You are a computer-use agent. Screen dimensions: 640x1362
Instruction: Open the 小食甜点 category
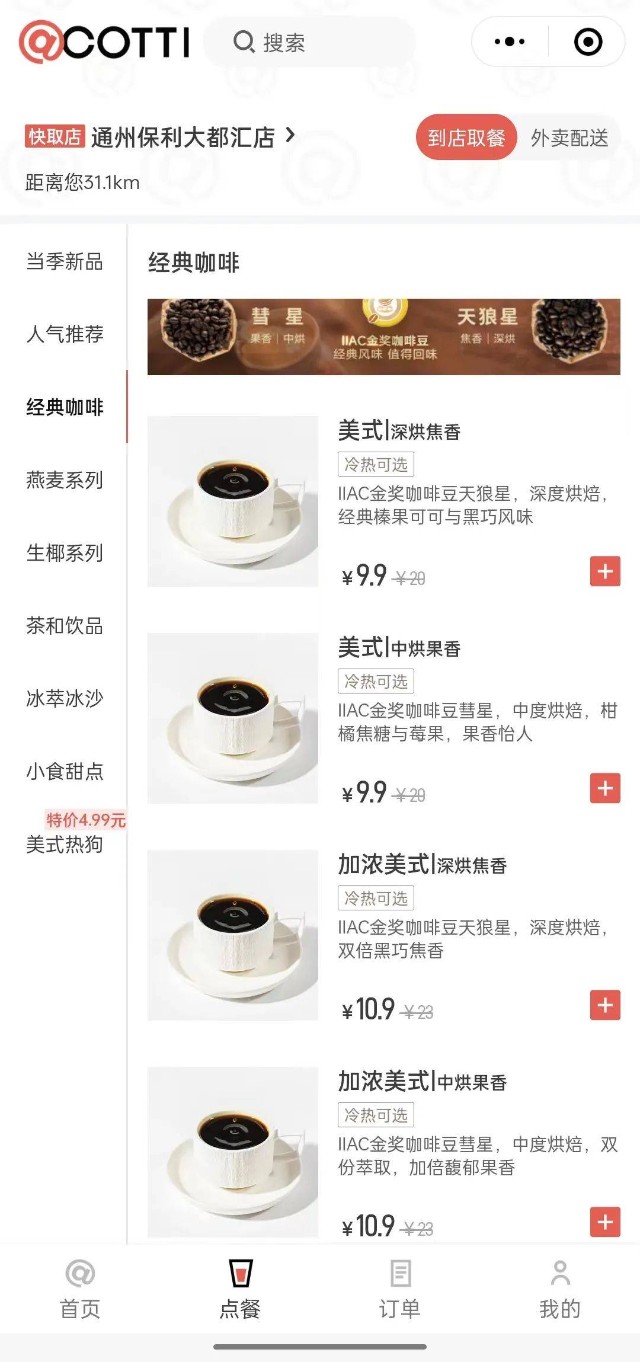(64, 771)
